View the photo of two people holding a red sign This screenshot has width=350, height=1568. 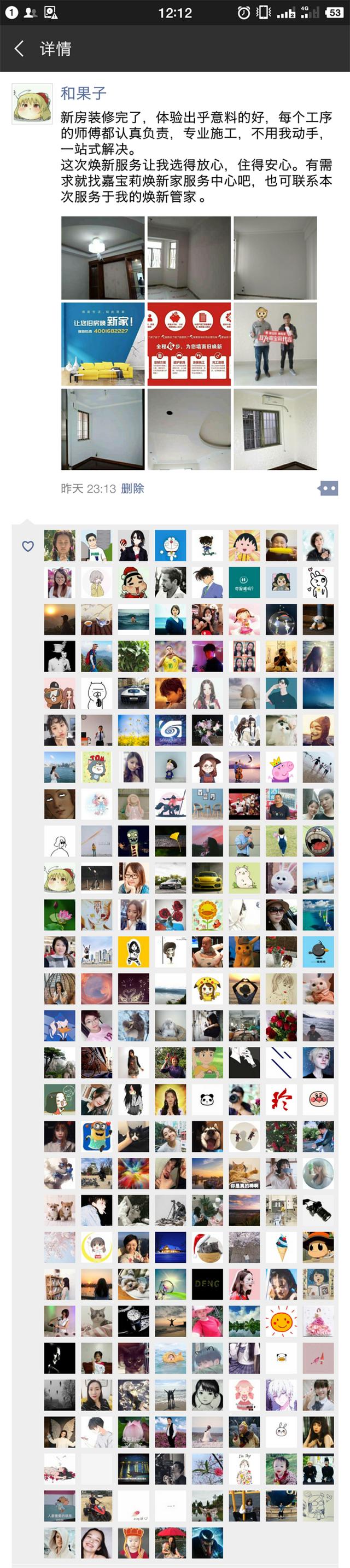coord(275,344)
